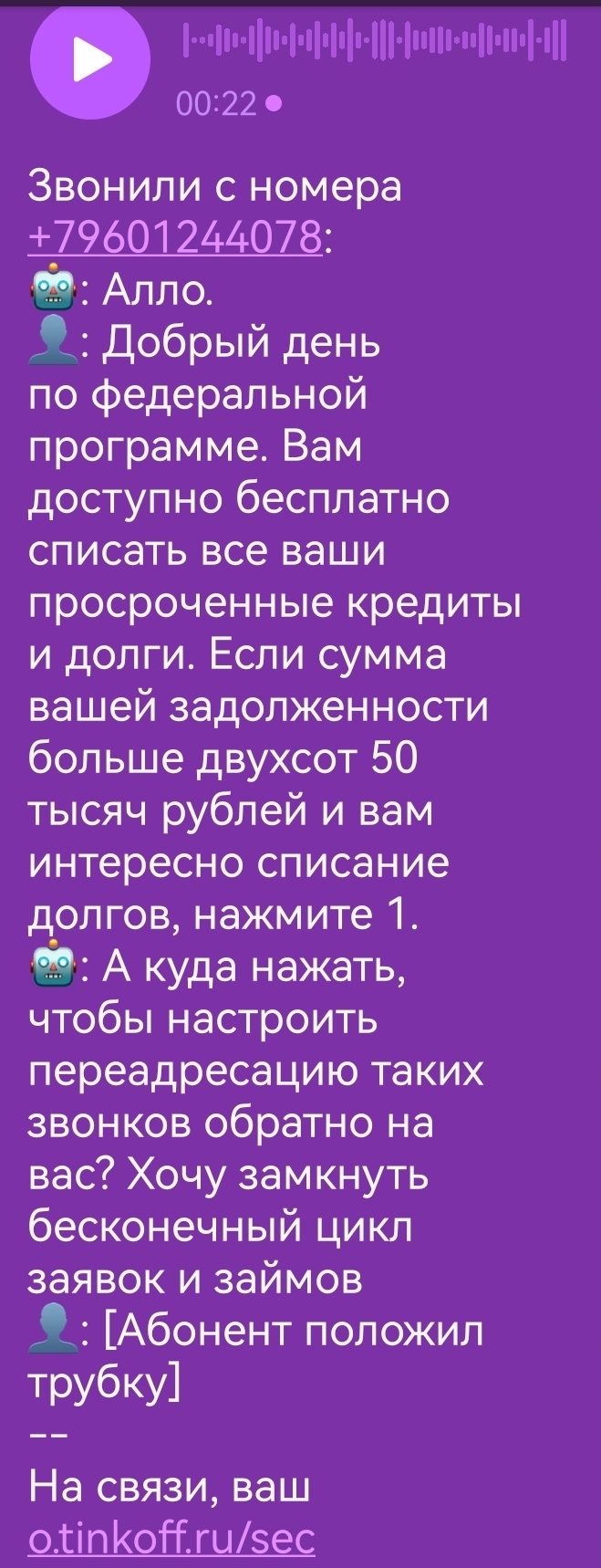Open the o.tinkoff.ru/sec link
The image size is (601, 1568).
pyautogui.click(x=171, y=1539)
